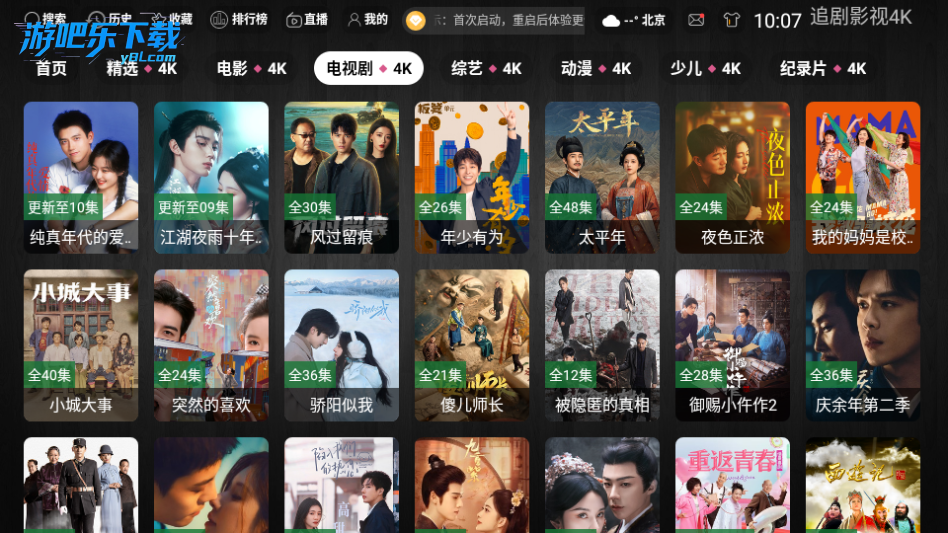Open the t-shirt theme icon

coord(731,20)
